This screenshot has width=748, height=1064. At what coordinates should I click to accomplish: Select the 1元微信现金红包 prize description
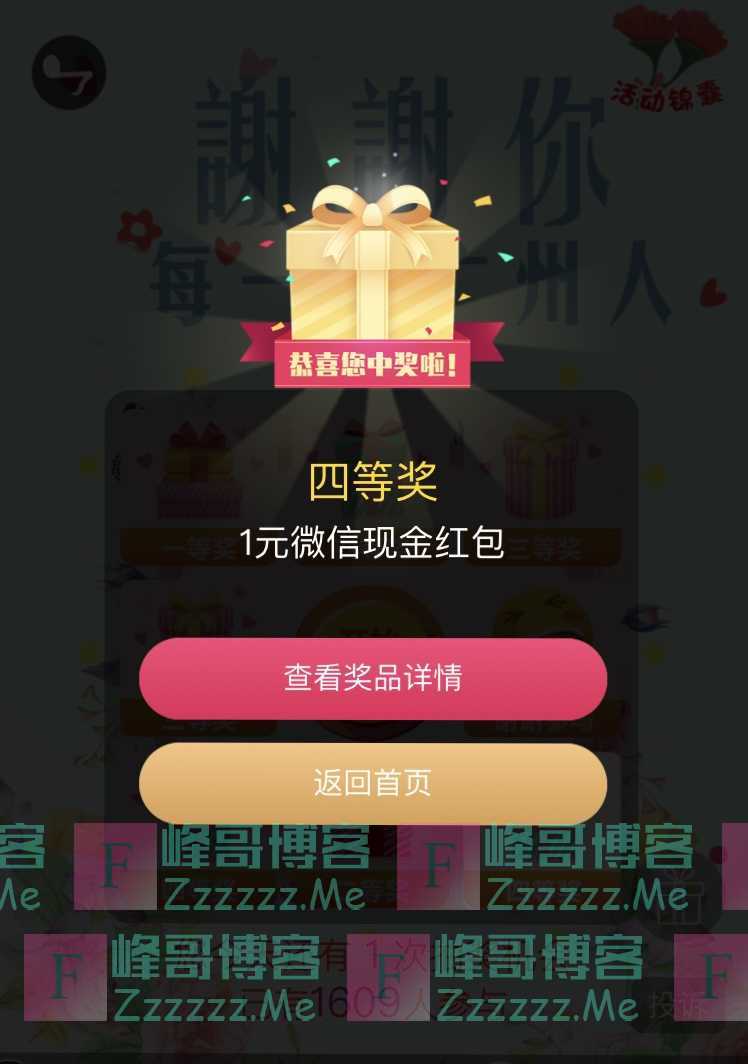[374, 545]
